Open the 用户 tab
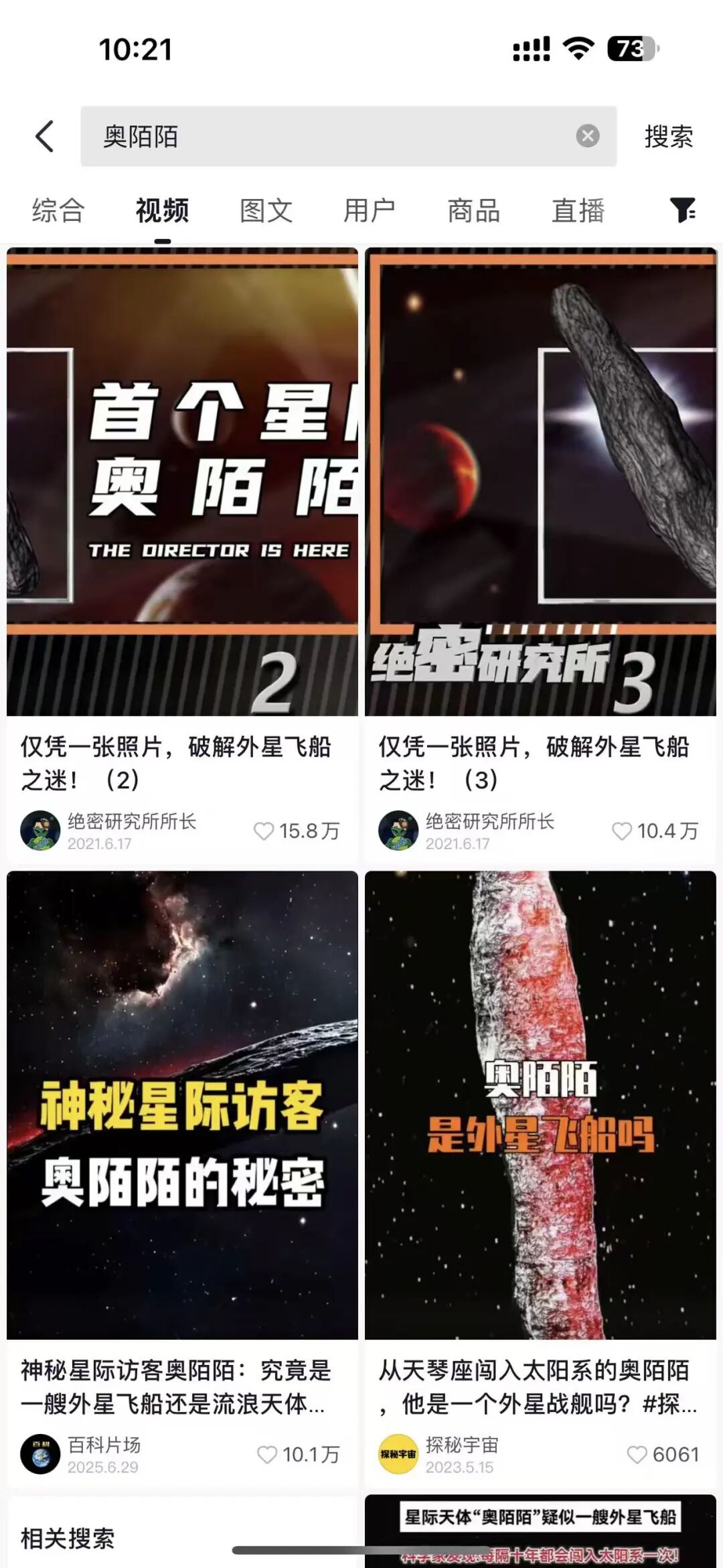This screenshot has width=723, height=1568. coord(370,210)
